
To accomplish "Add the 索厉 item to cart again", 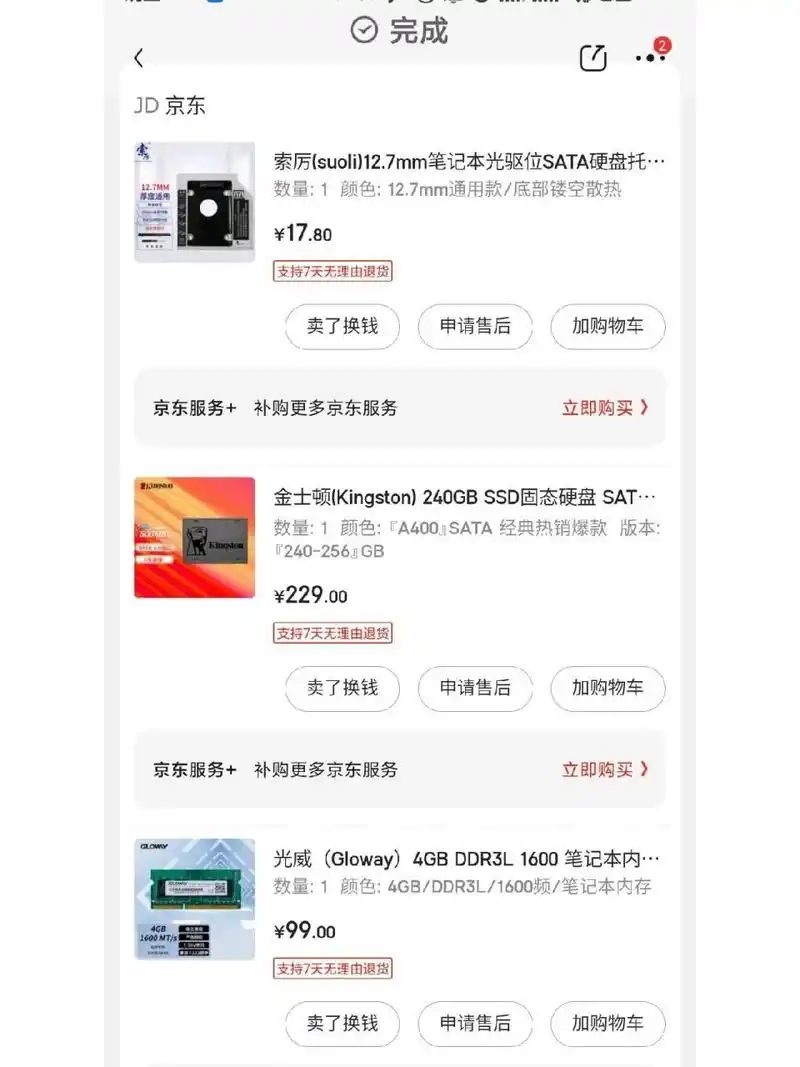I will point(607,326).
